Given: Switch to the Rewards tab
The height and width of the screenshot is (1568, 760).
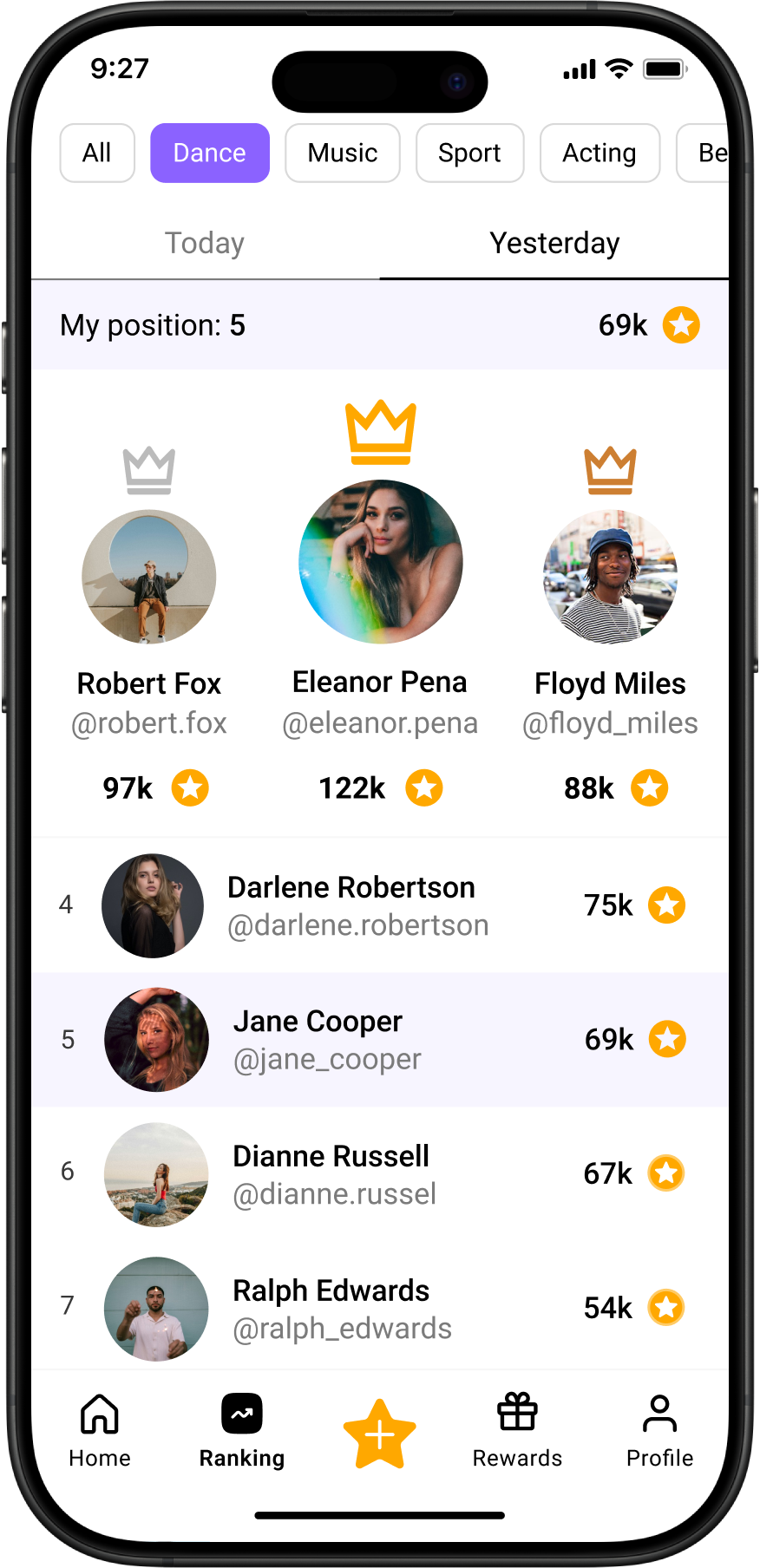Looking at the screenshot, I should (x=517, y=1431).
